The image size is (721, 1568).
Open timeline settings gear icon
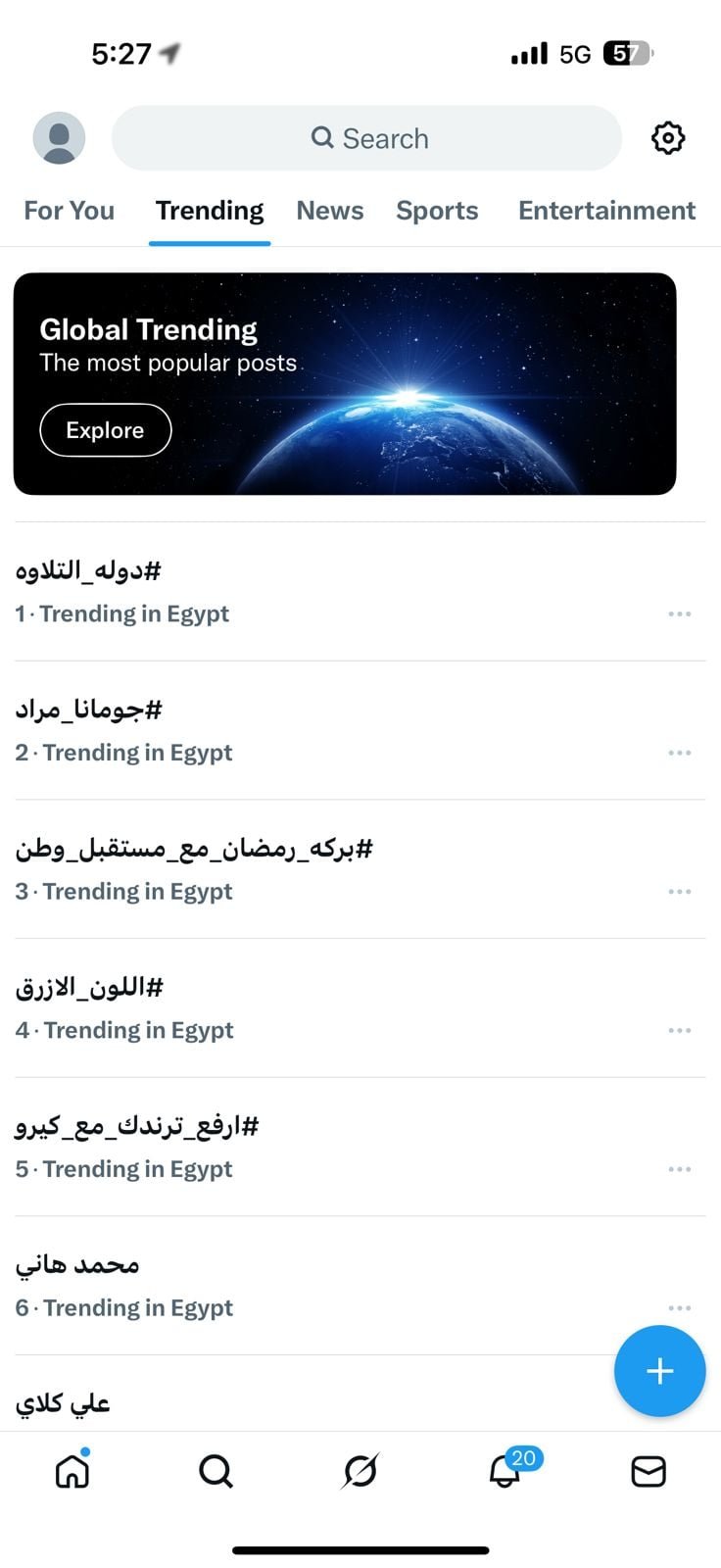coord(667,137)
